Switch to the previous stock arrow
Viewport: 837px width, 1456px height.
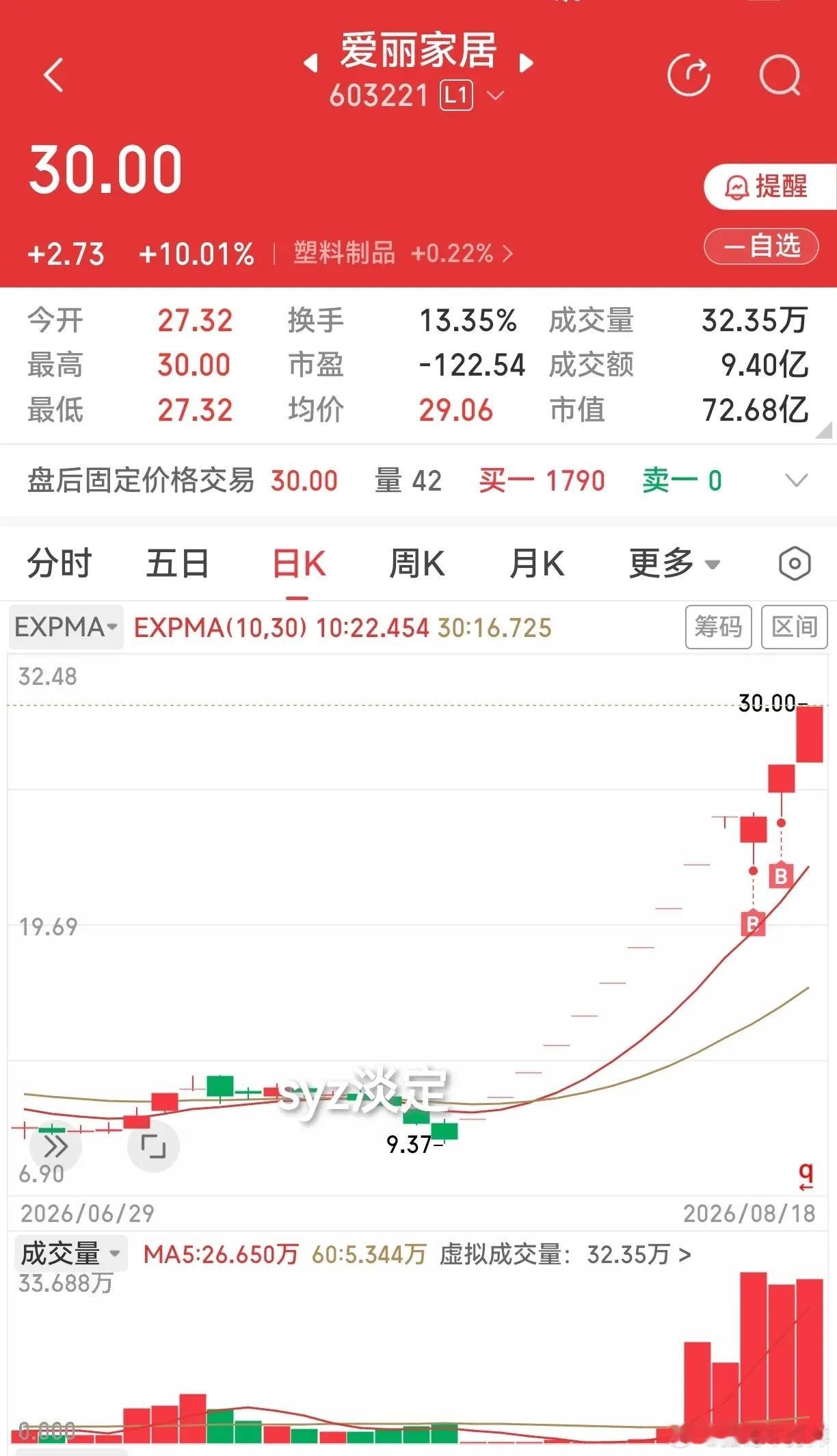coord(311,63)
